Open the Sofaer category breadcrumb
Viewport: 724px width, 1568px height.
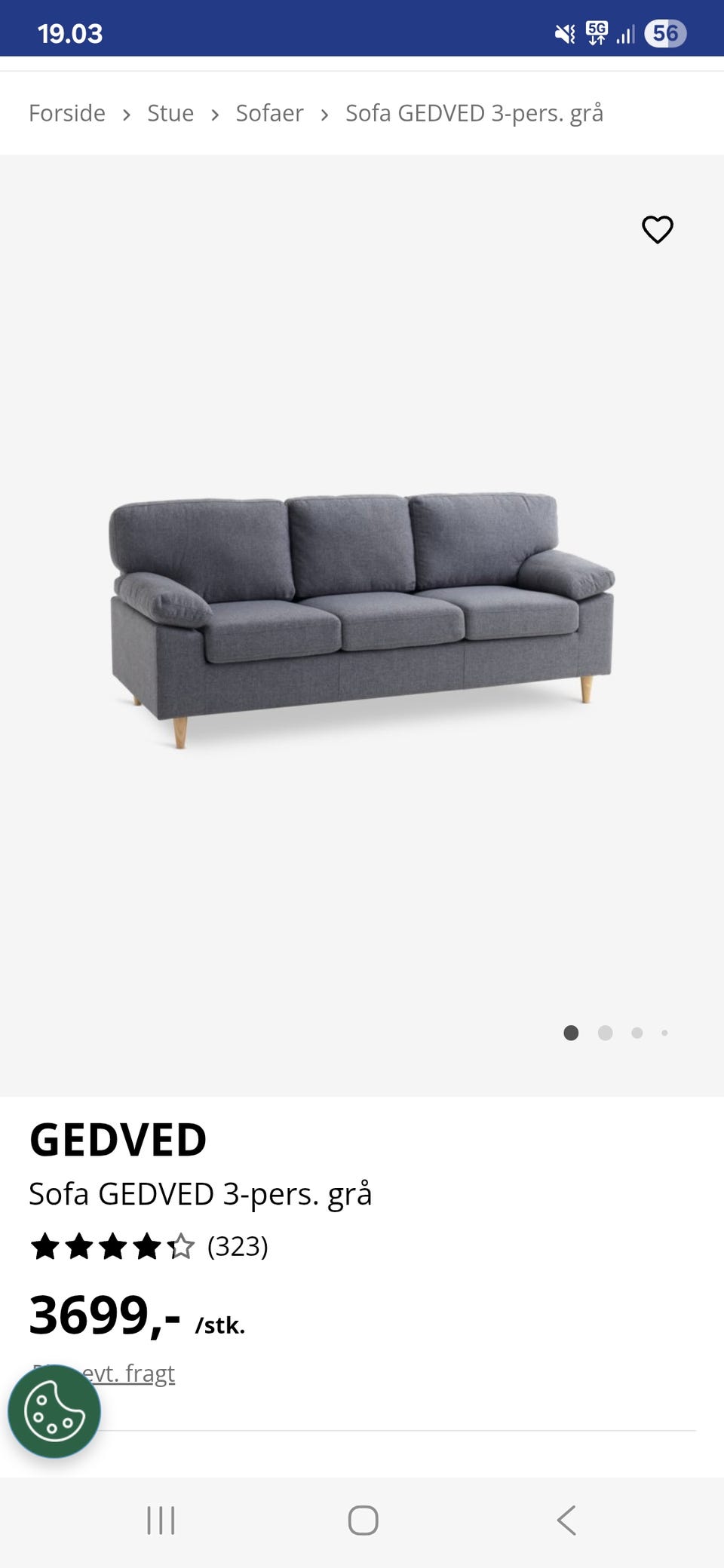pos(269,113)
